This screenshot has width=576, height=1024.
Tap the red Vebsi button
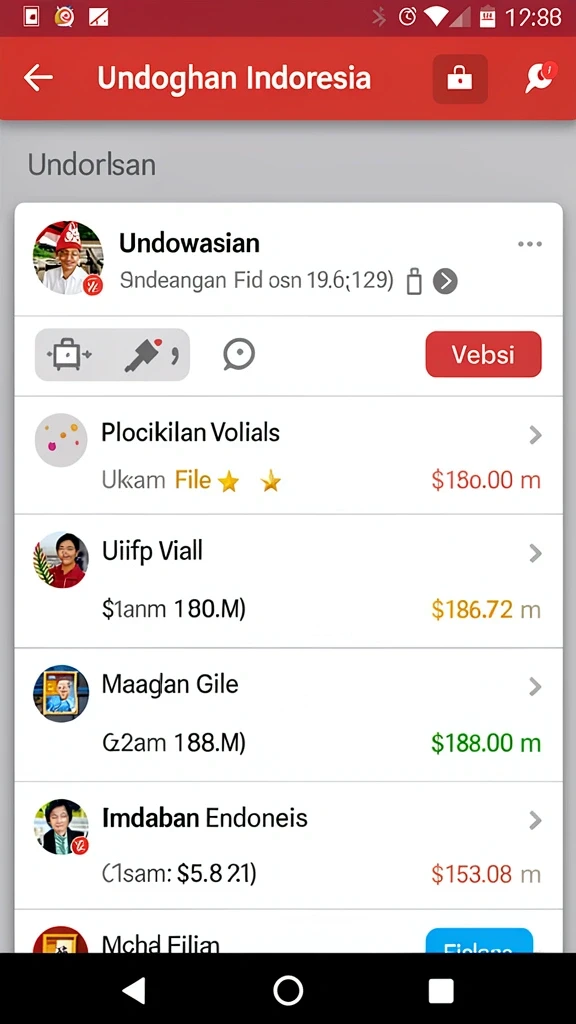[483, 355]
